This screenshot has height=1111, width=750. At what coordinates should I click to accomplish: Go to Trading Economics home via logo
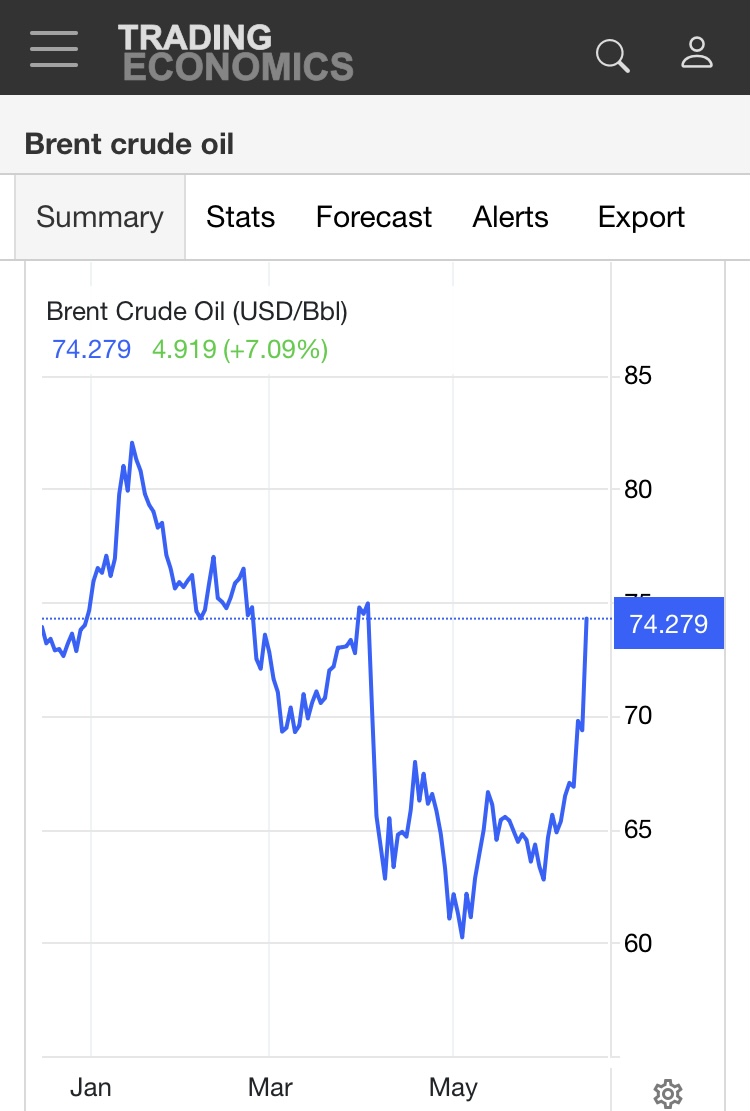(236, 52)
